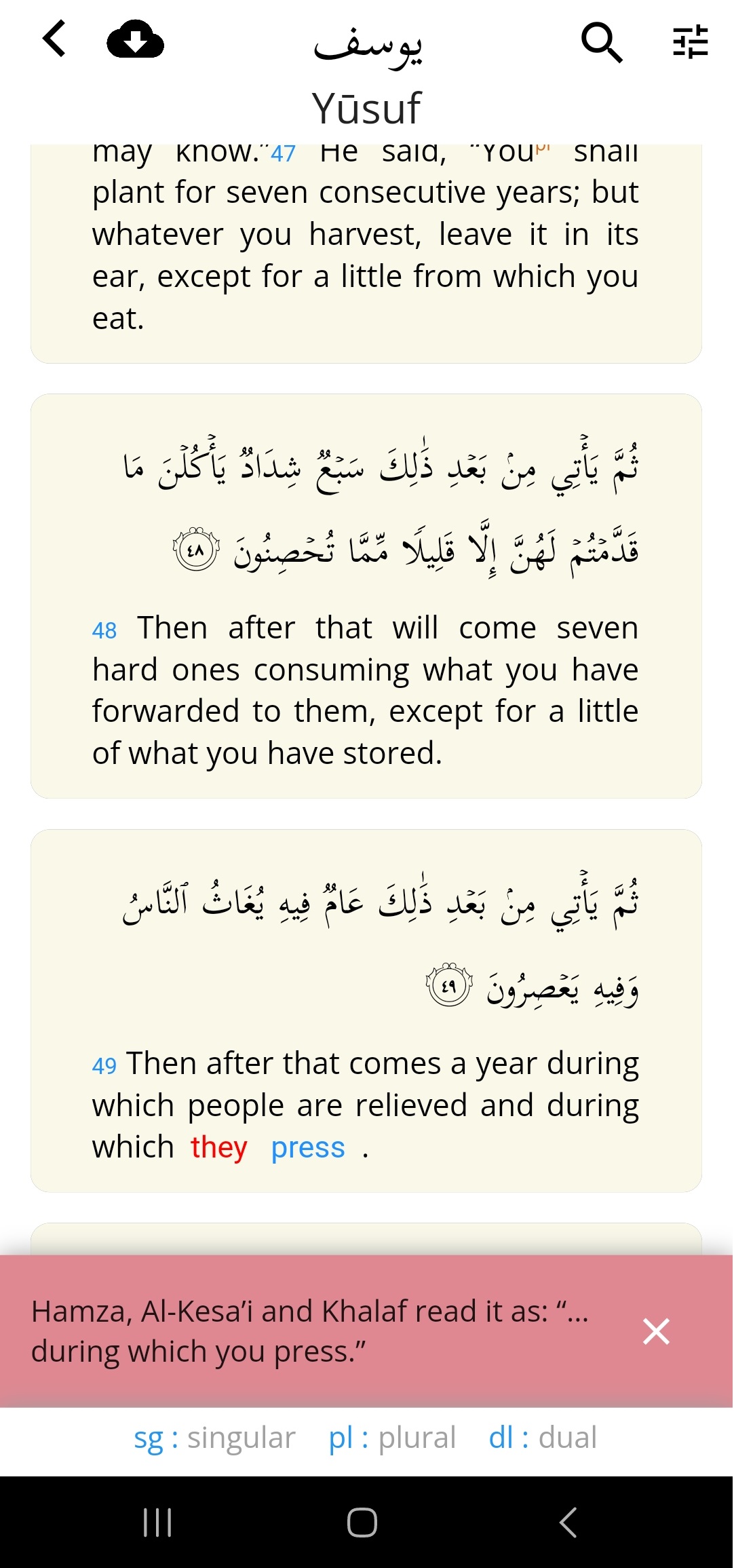This screenshot has width=734, height=1568.
Task: Tap the cloud download icon
Action: coord(136,40)
